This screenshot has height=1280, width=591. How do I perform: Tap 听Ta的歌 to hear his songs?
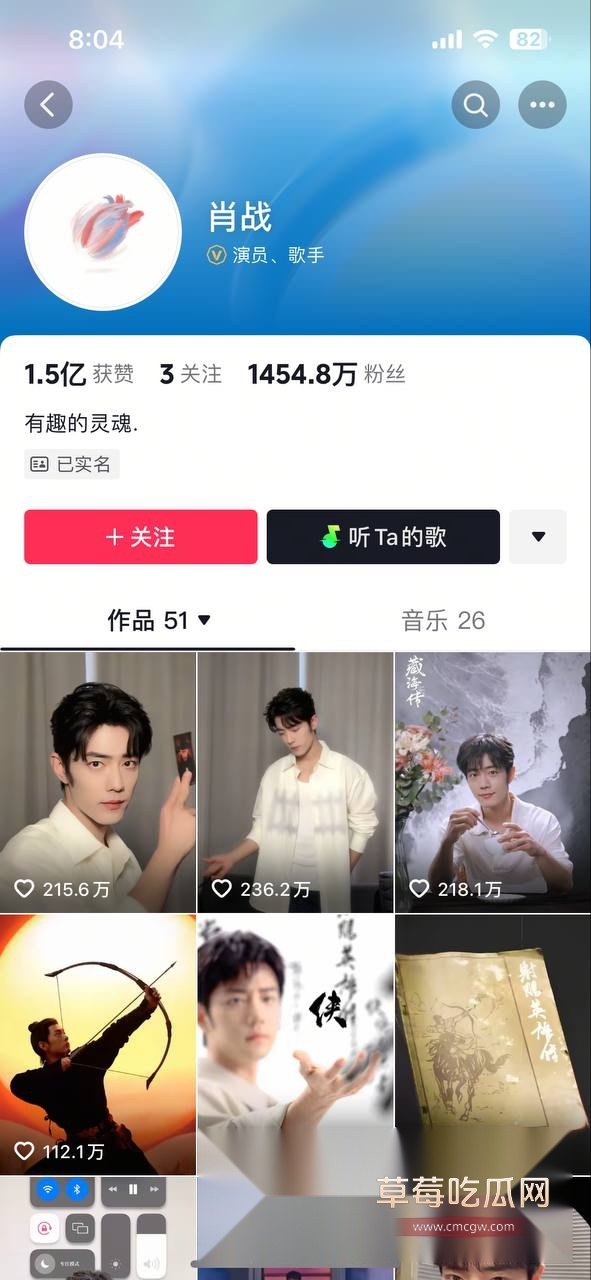pos(383,537)
